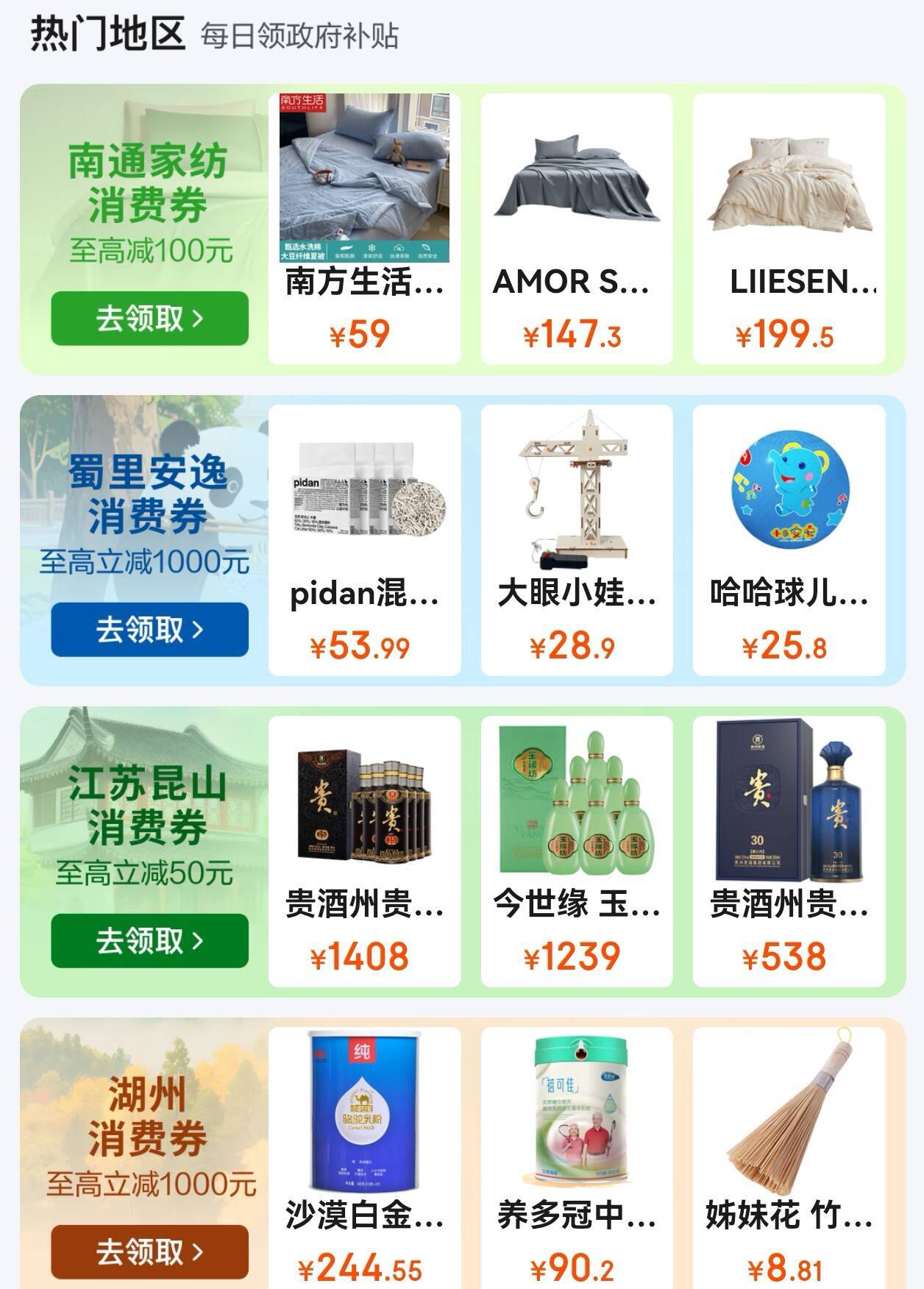The height and width of the screenshot is (1289, 924).
Task: View the 今世缘 玉… green liquor card
Action: click(x=577, y=851)
